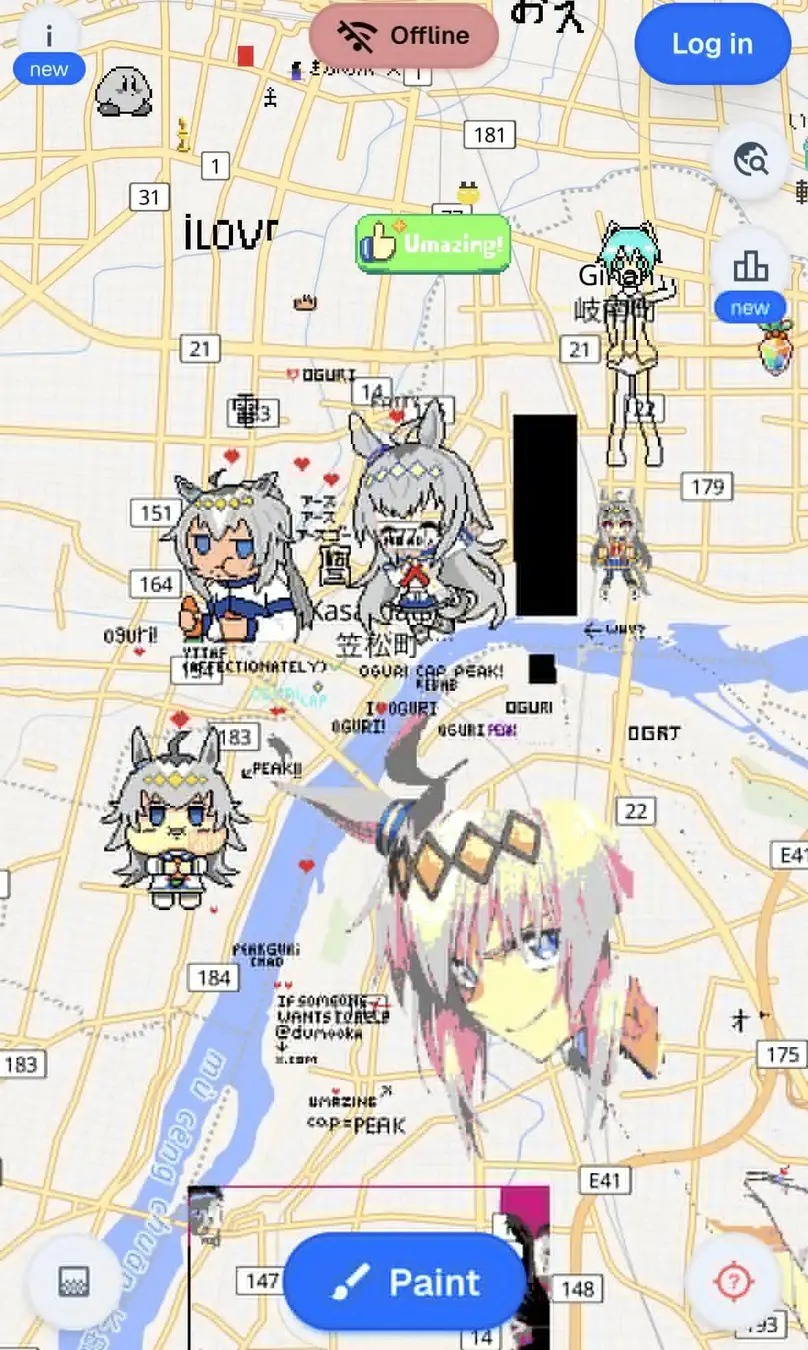Tap the Offline status chip

coord(404,36)
